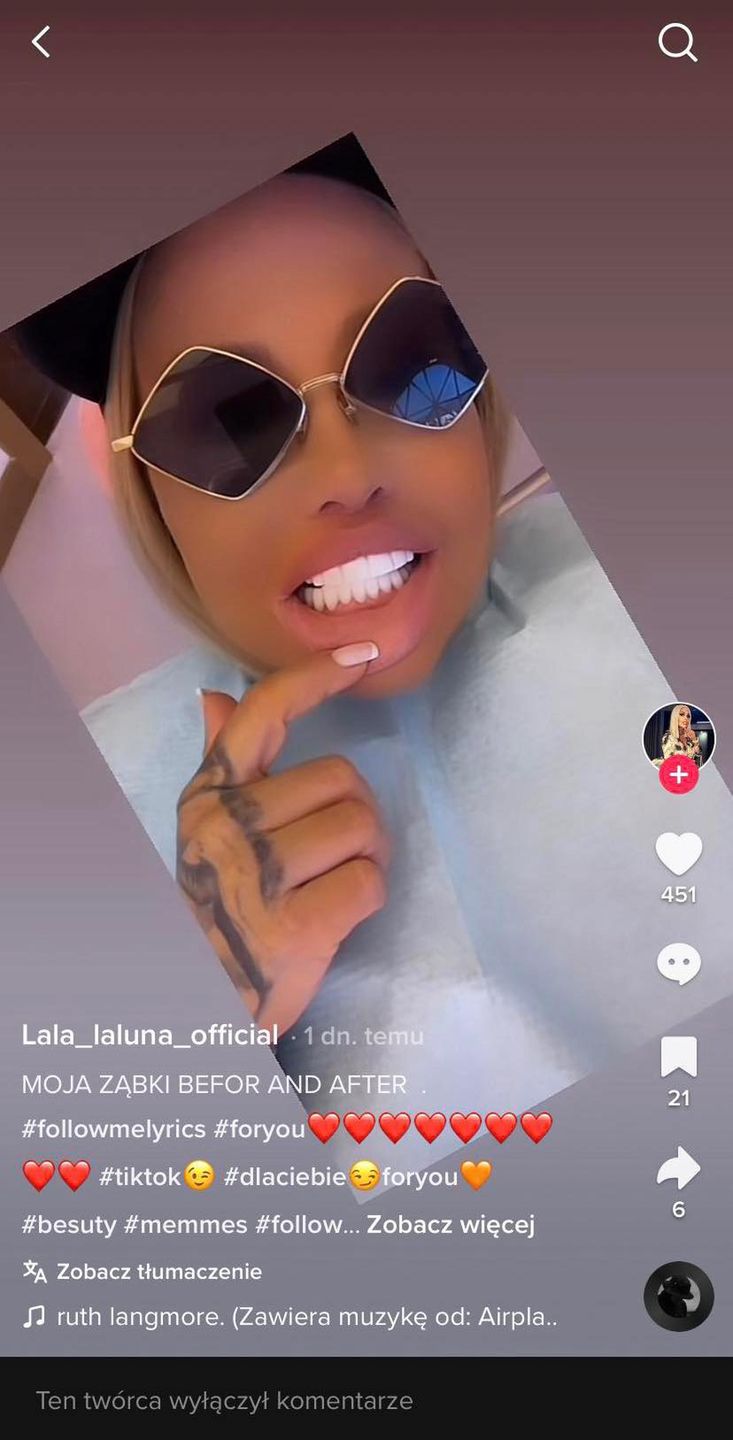Tap the comment bubble icon

tap(678, 964)
